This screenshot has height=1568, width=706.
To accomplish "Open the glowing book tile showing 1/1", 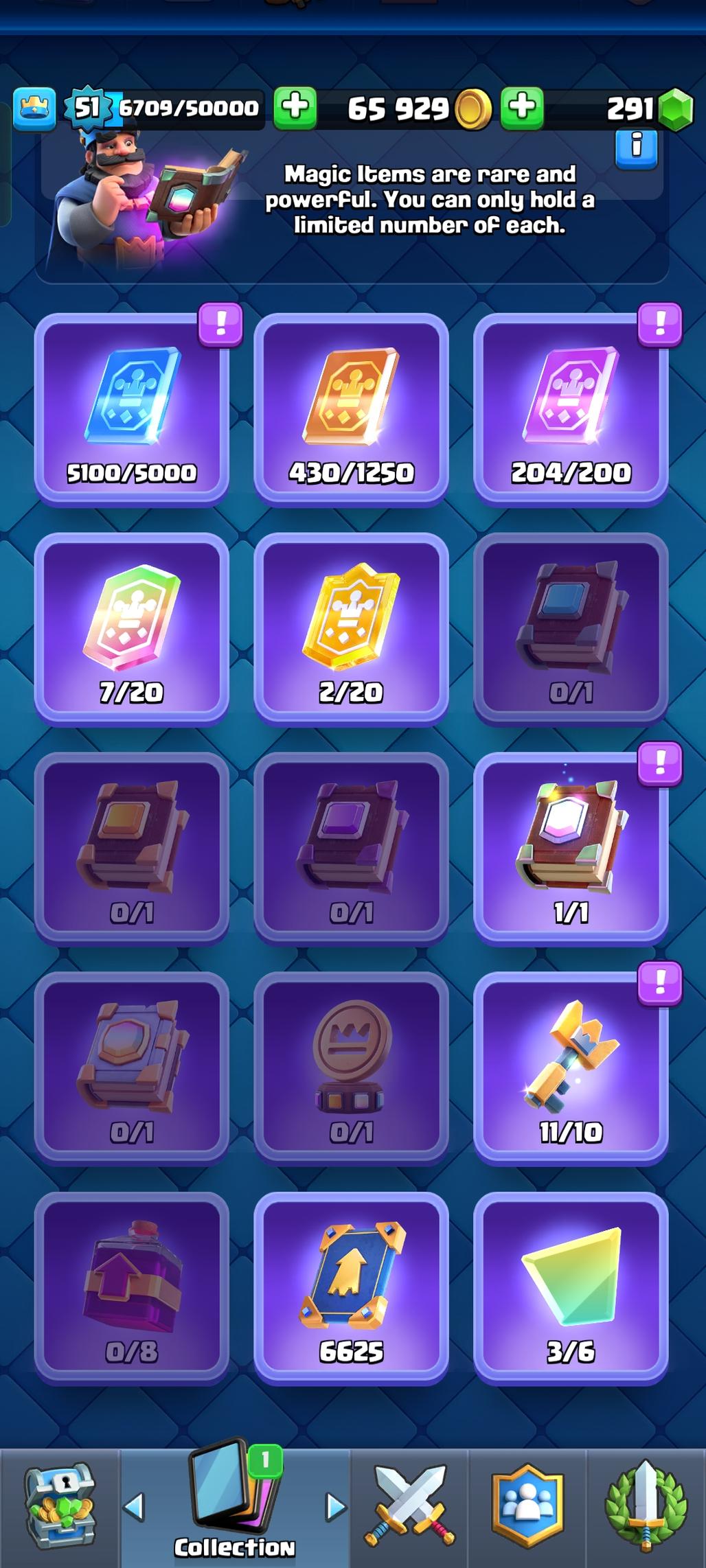I will coord(571,849).
